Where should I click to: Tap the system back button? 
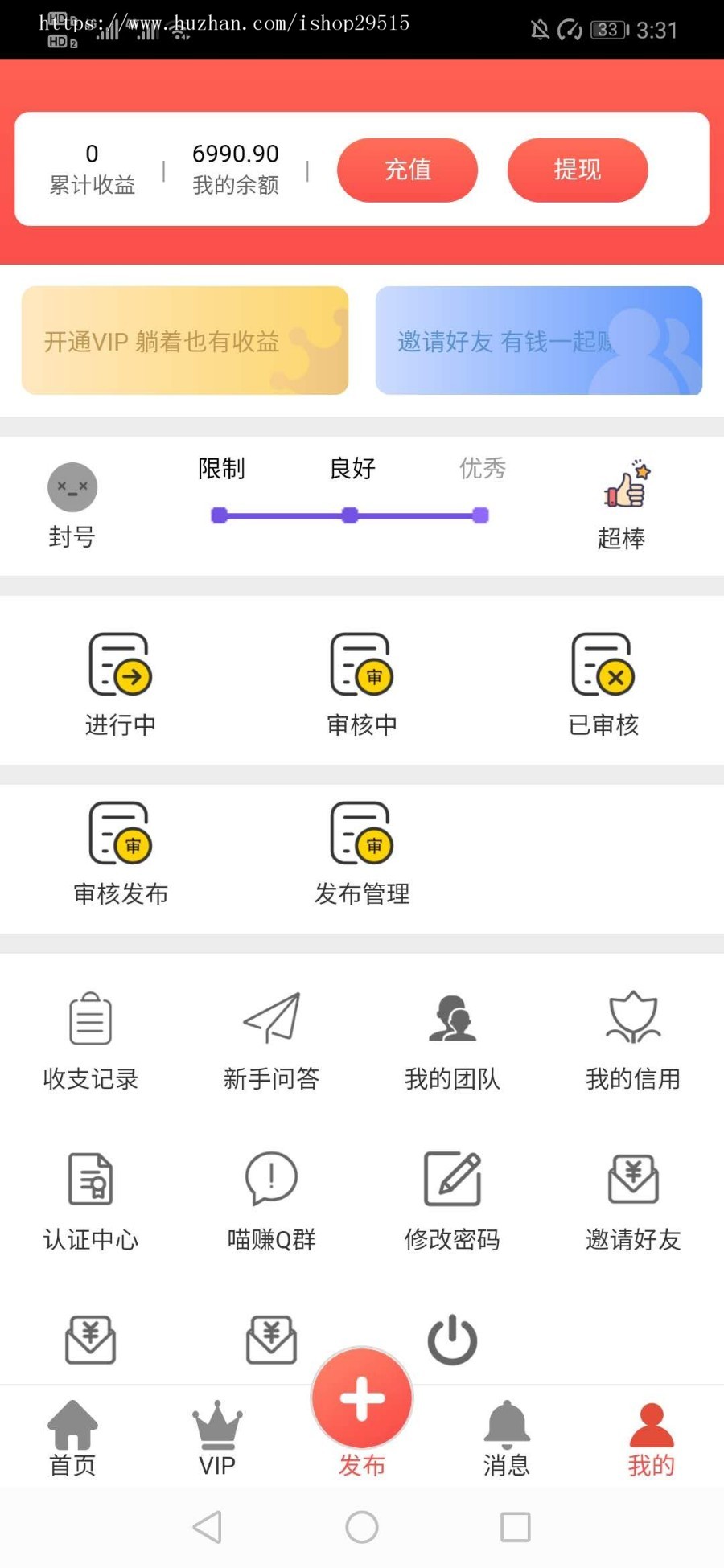[x=208, y=1526]
